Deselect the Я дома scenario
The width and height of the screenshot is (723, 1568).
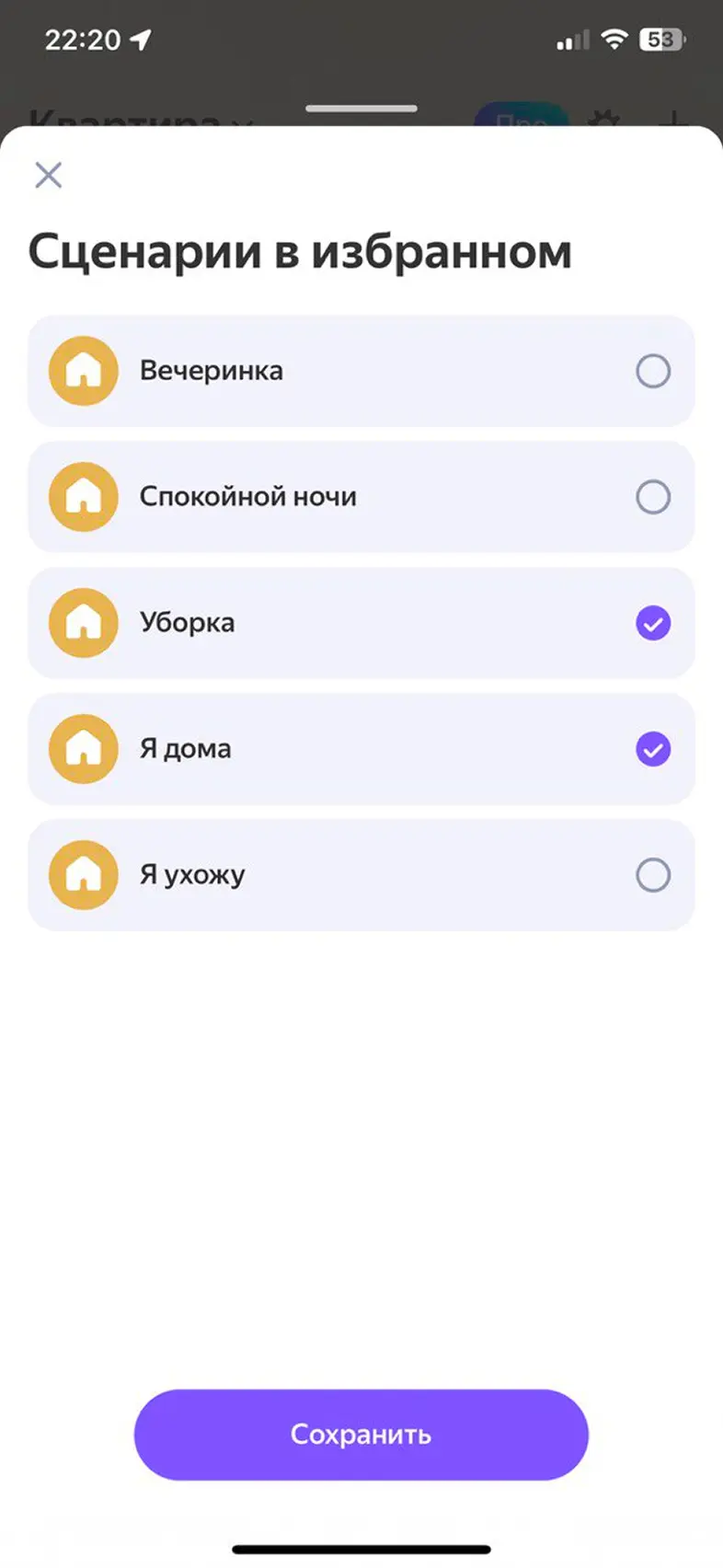[652, 749]
